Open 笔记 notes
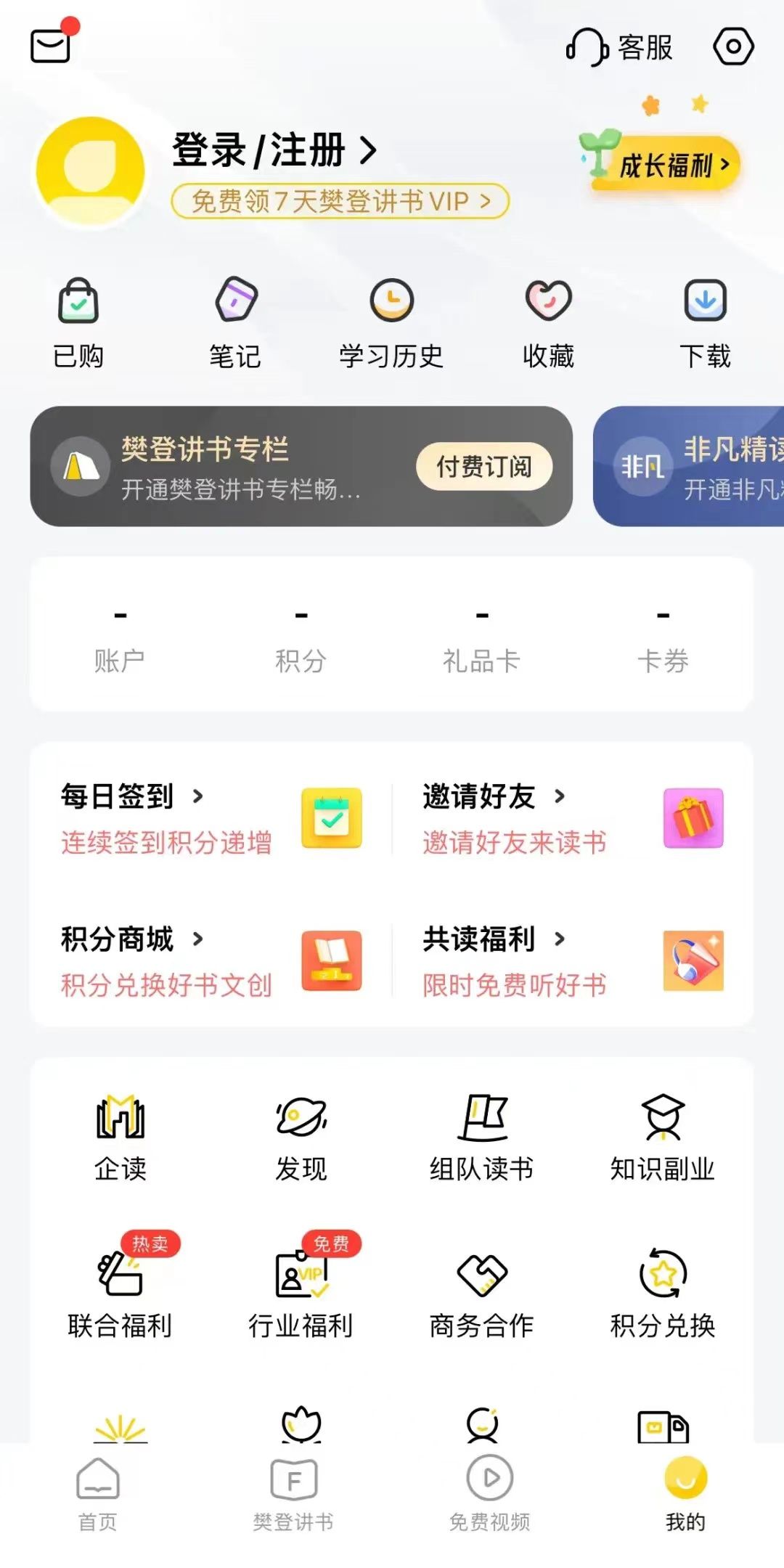784x1568 pixels. [x=235, y=323]
